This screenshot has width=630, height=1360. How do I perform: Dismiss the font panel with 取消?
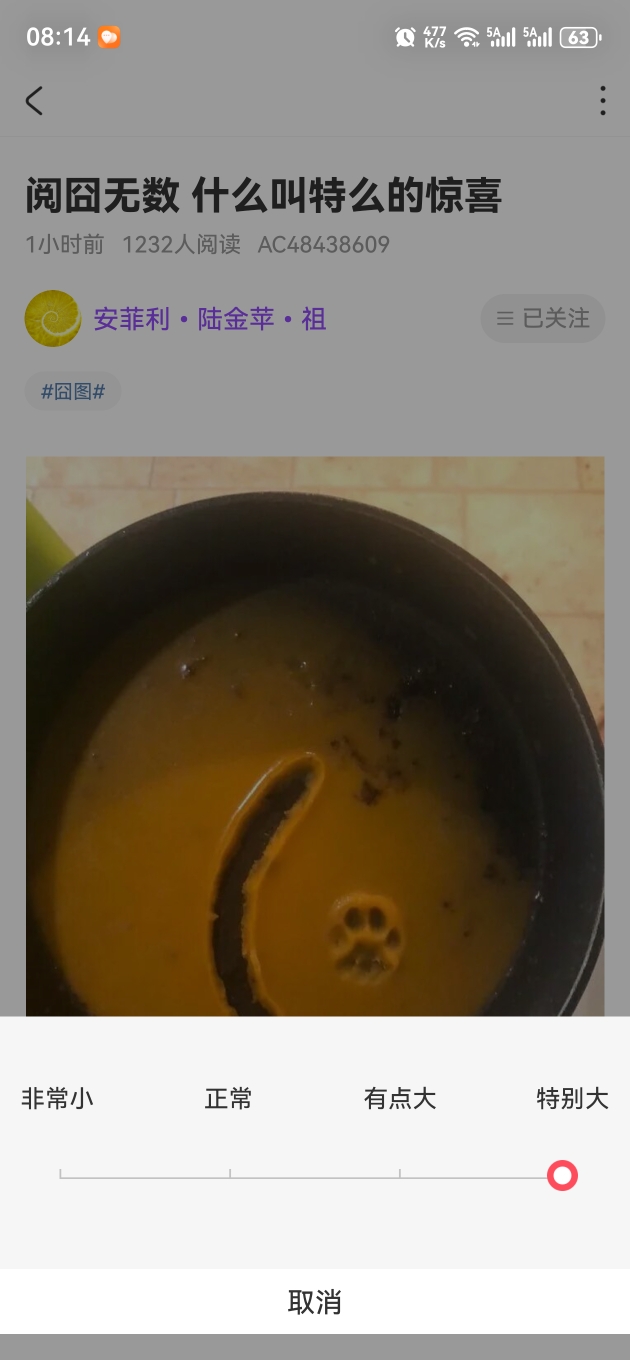click(315, 1302)
